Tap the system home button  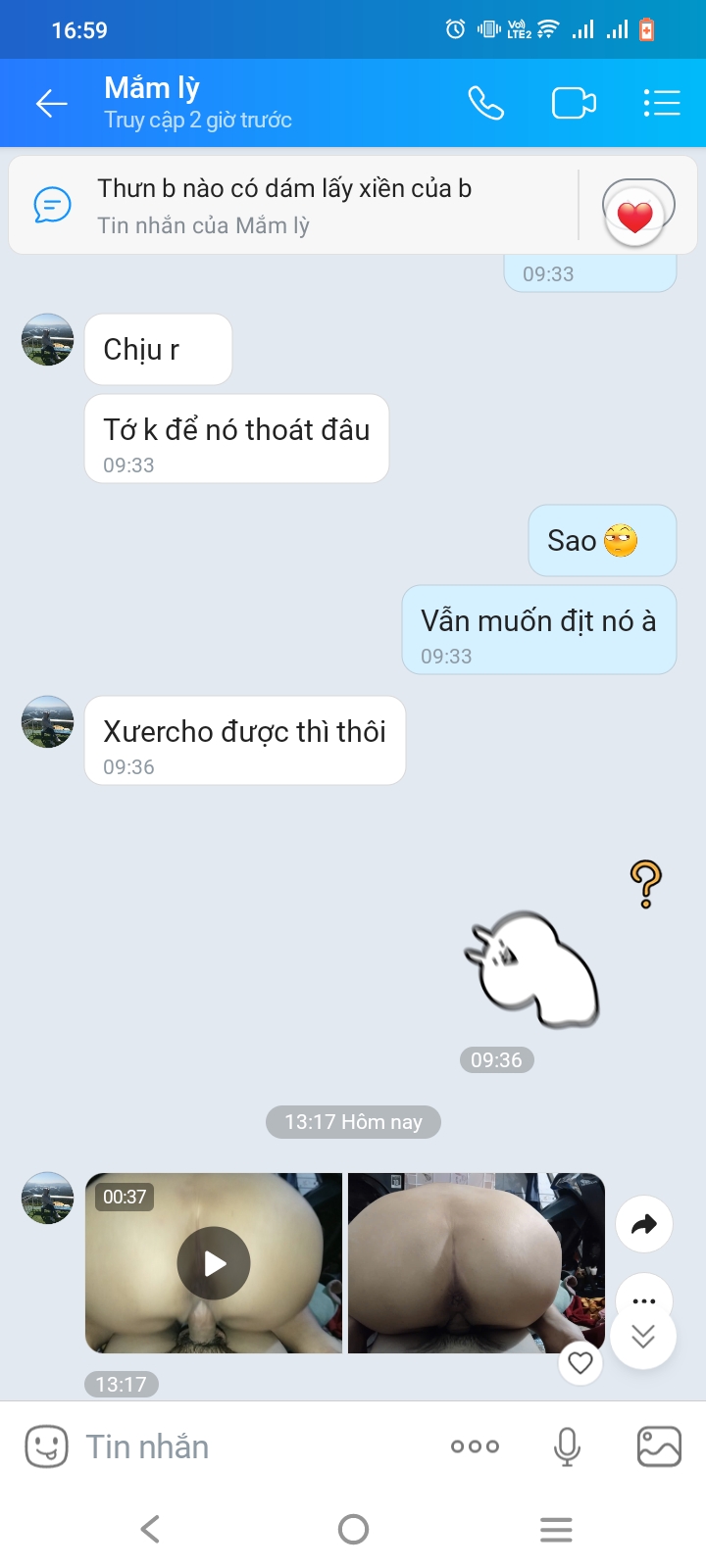click(x=353, y=1529)
